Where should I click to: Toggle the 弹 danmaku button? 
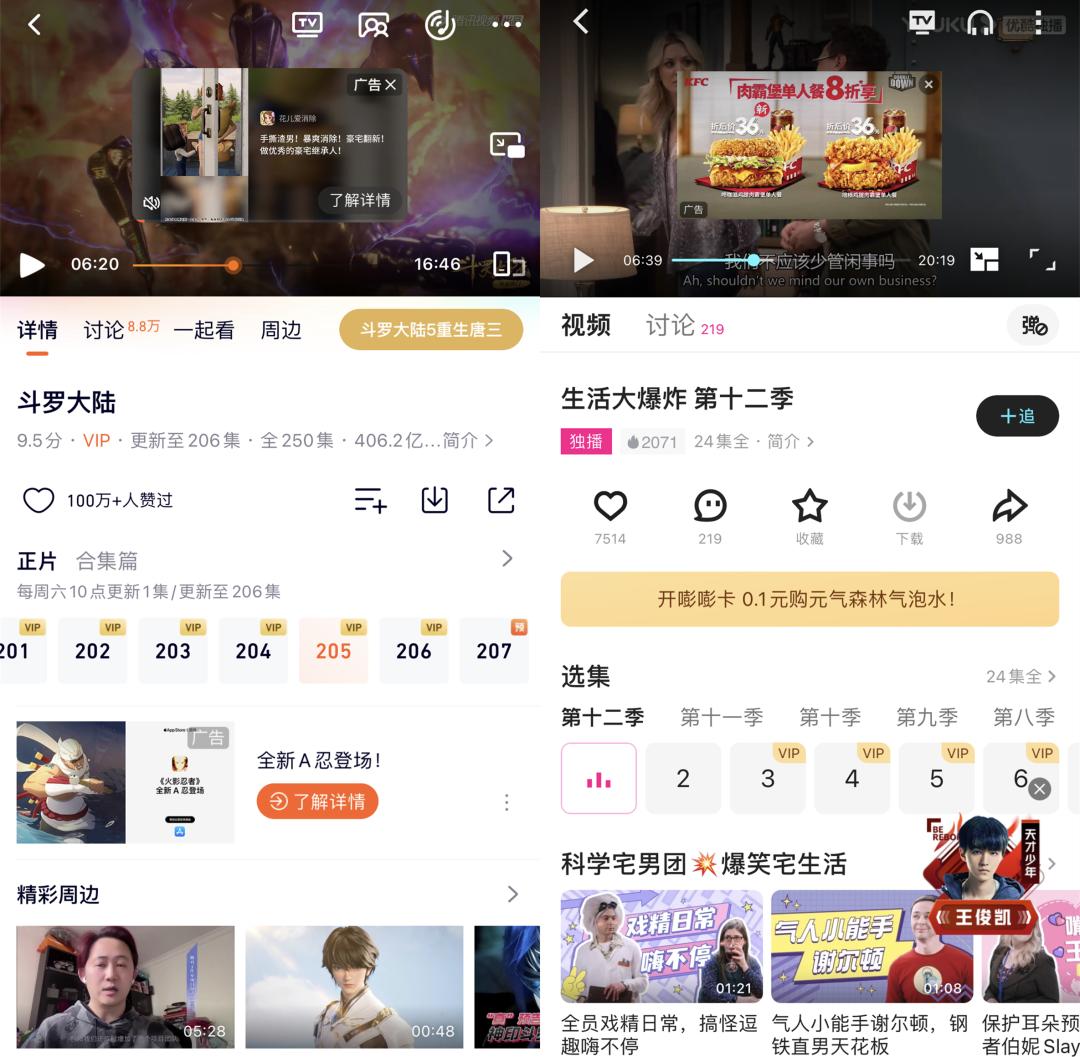[x=1032, y=325]
